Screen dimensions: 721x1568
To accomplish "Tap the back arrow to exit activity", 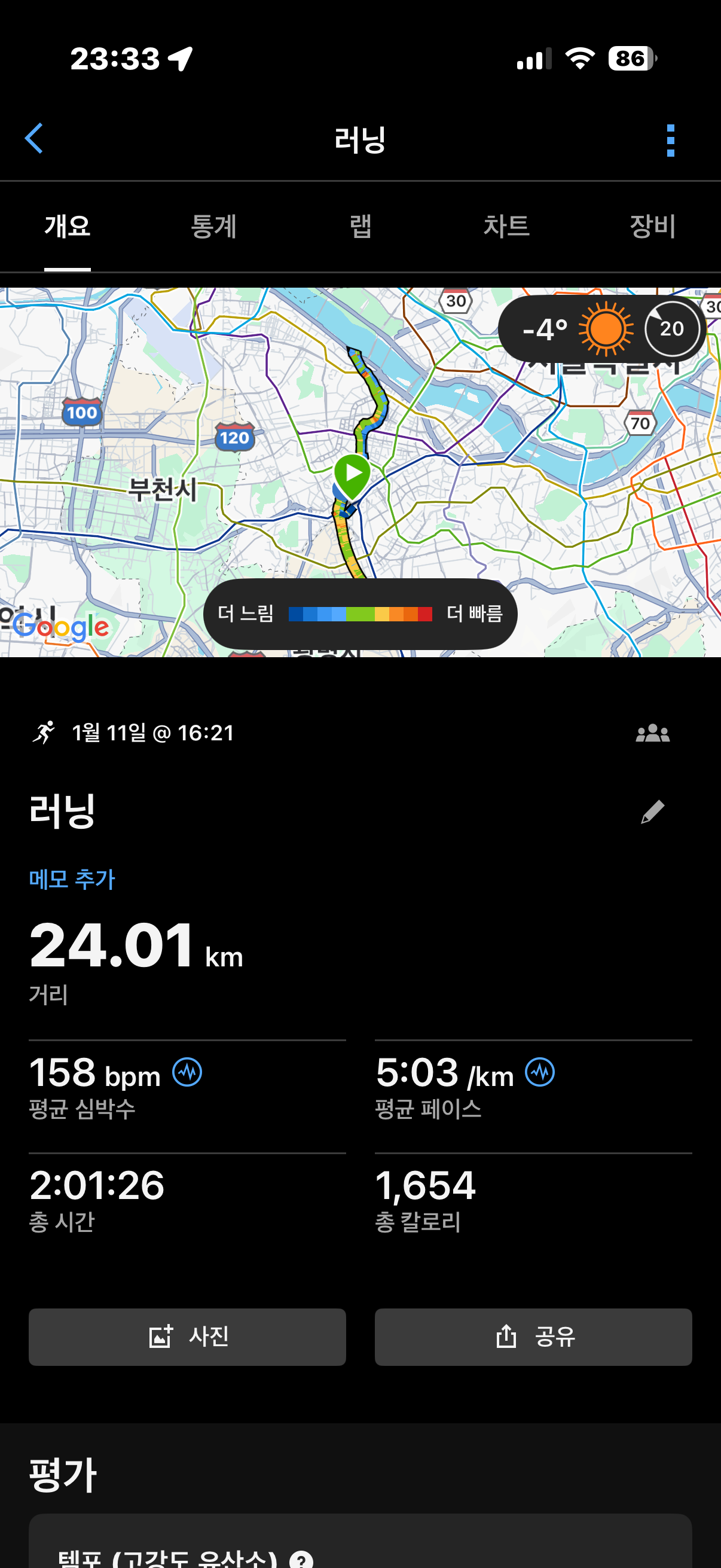I will click(35, 139).
